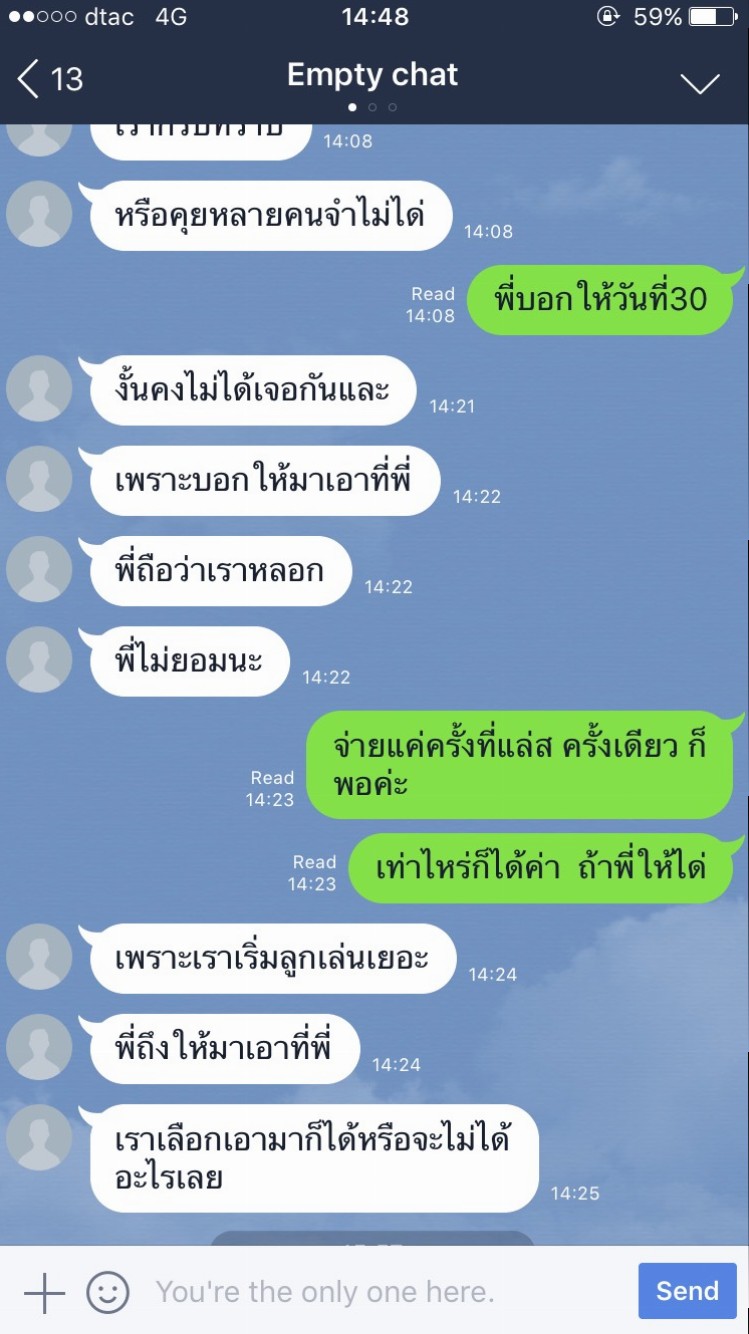Image resolution: width=749 pixels, height=1334 pixels.
Task: Tap the Send button
Action: click(x=687, y=1291)
